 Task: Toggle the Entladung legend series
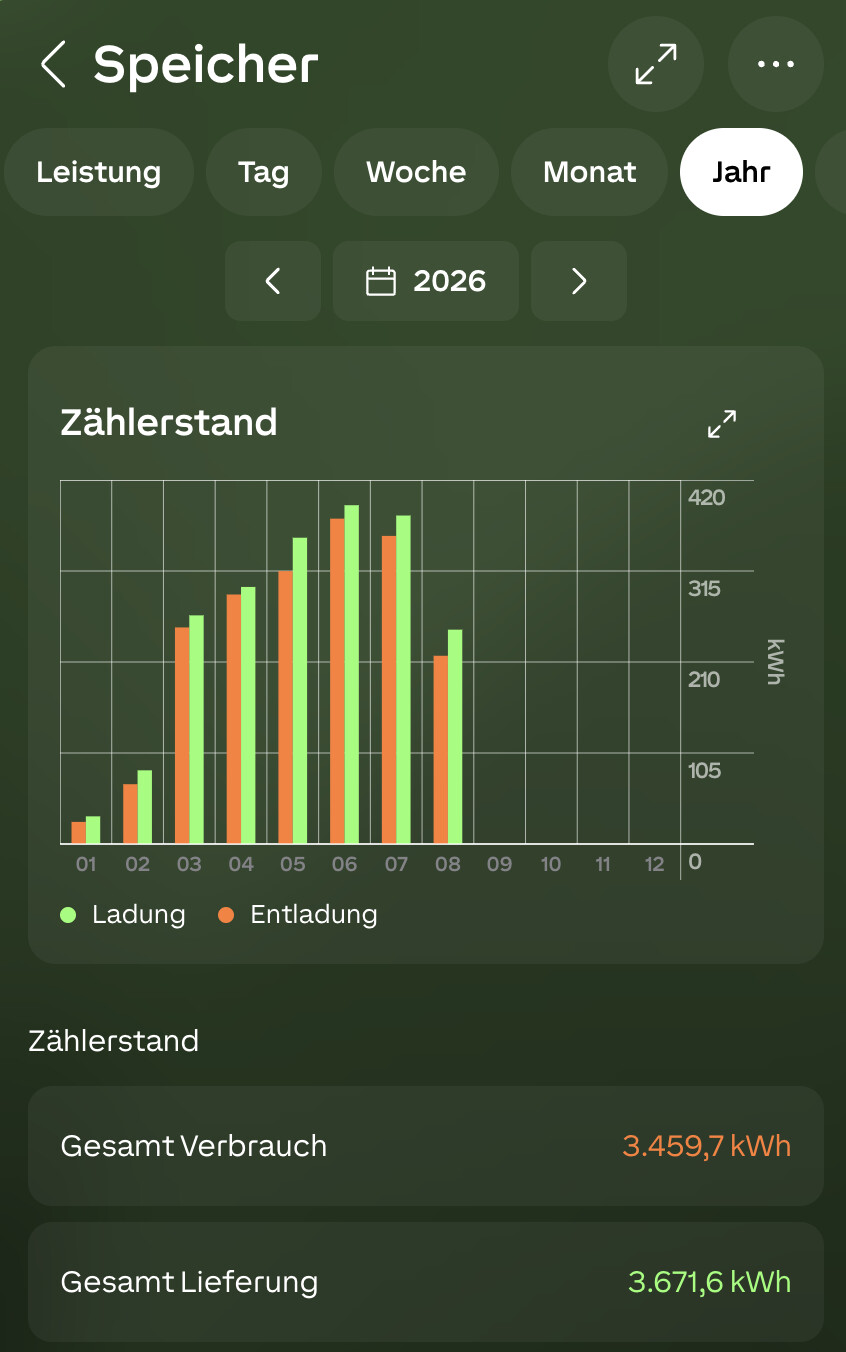click(x=298, y=914)
